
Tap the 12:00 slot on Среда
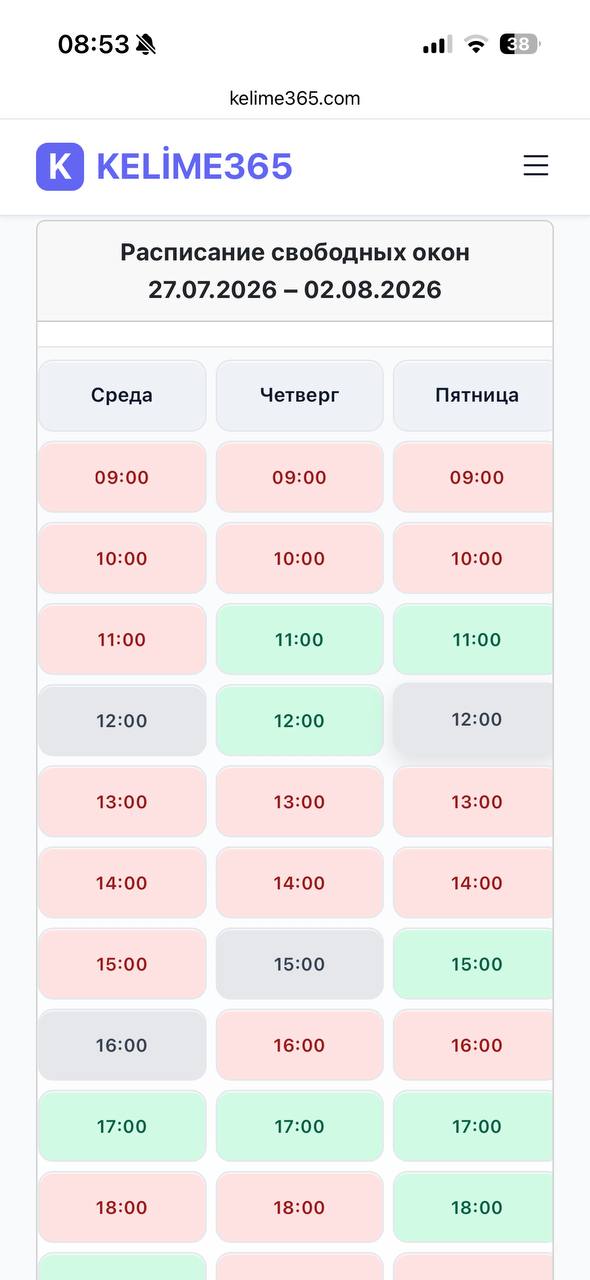pos(122,721)
